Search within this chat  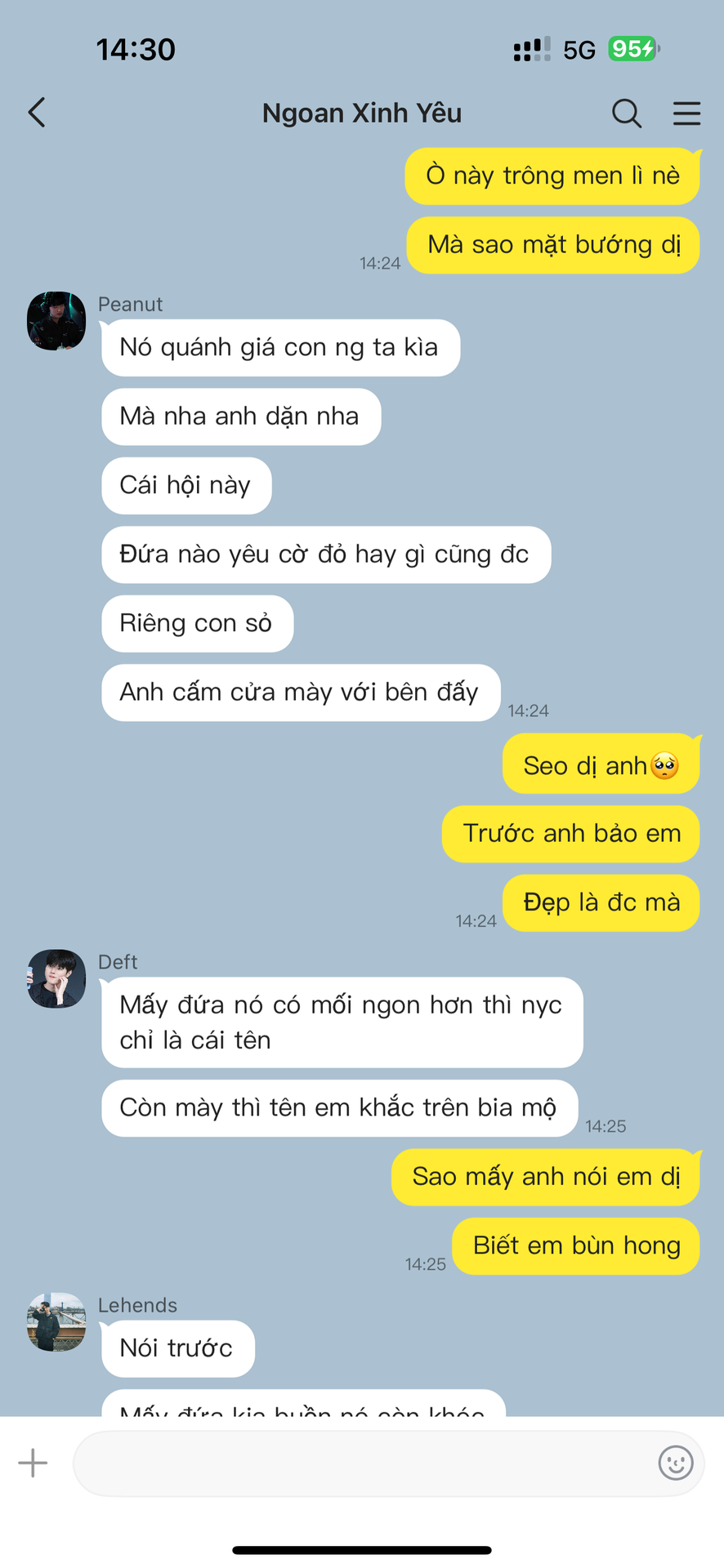pos(626,114)
